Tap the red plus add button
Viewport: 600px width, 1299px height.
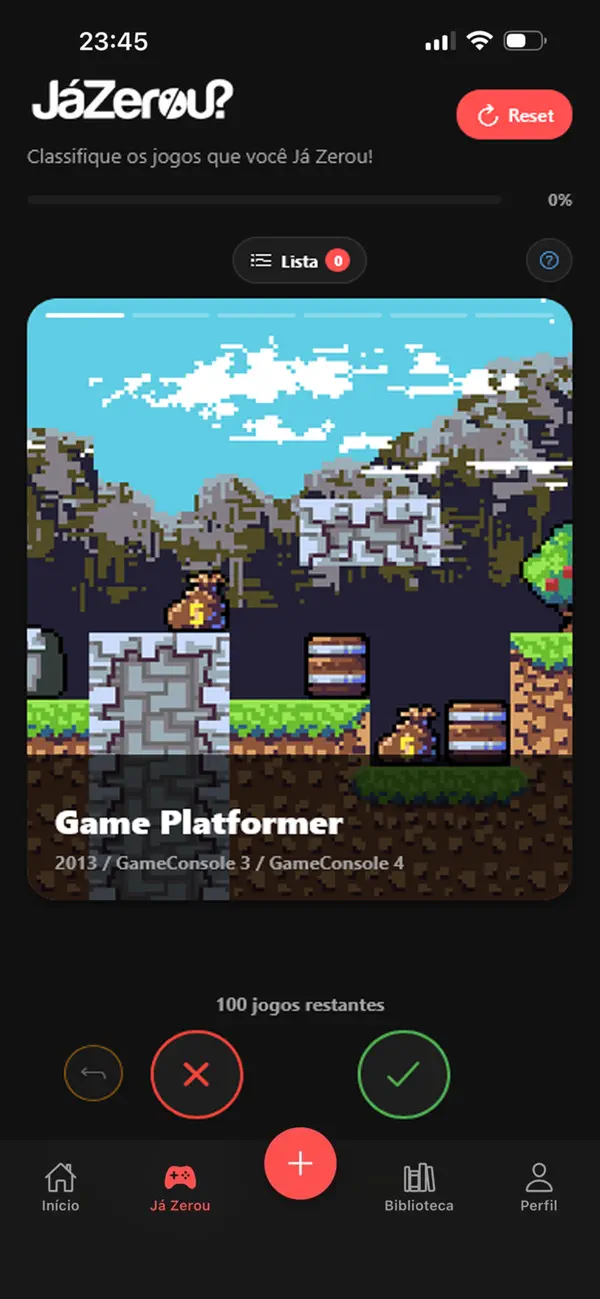coord(300,1163)
